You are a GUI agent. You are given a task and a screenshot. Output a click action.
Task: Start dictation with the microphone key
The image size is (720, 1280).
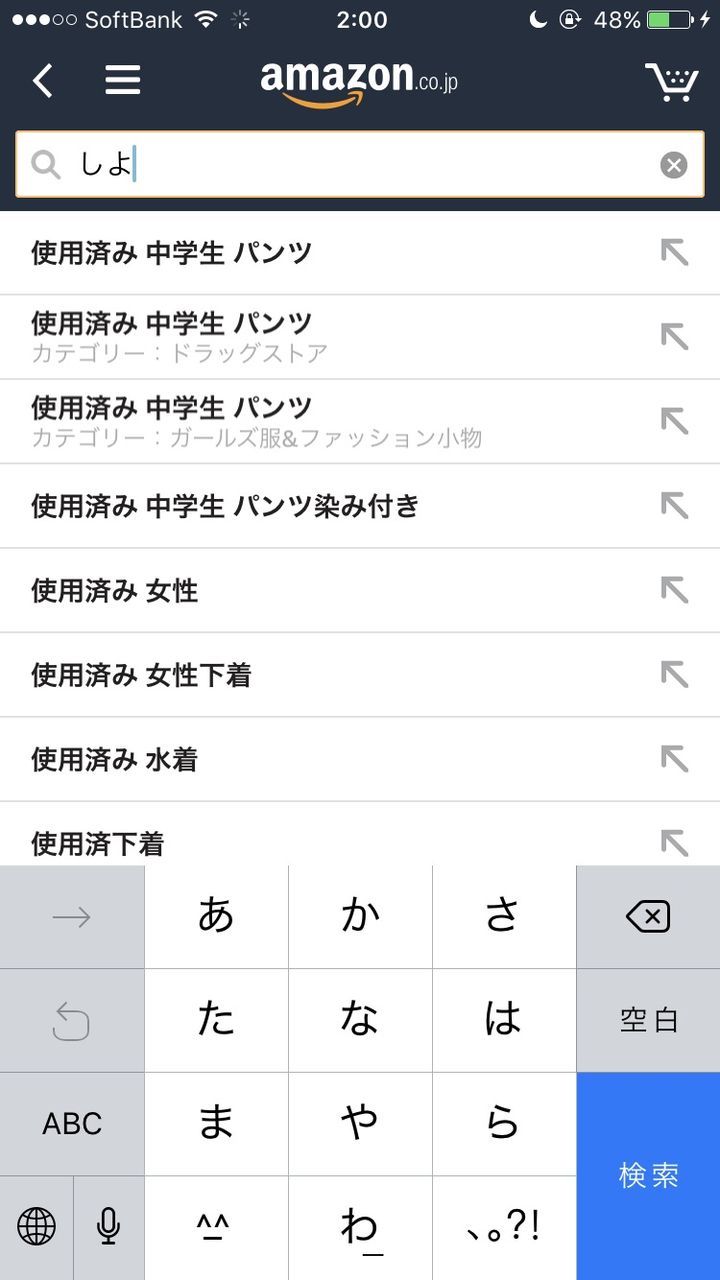tap(108, 1226)
